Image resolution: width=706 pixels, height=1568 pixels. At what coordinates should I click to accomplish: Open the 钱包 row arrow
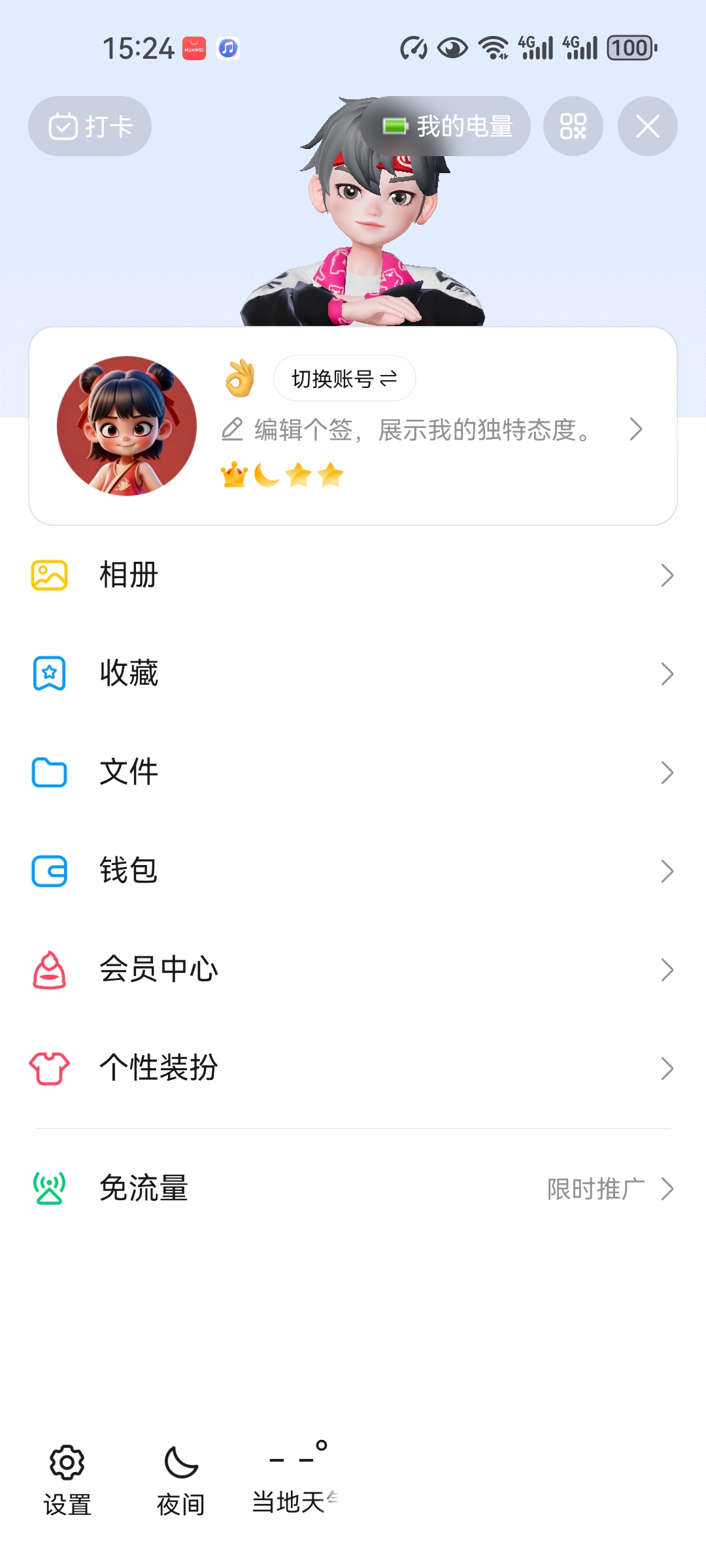point(665,870)
